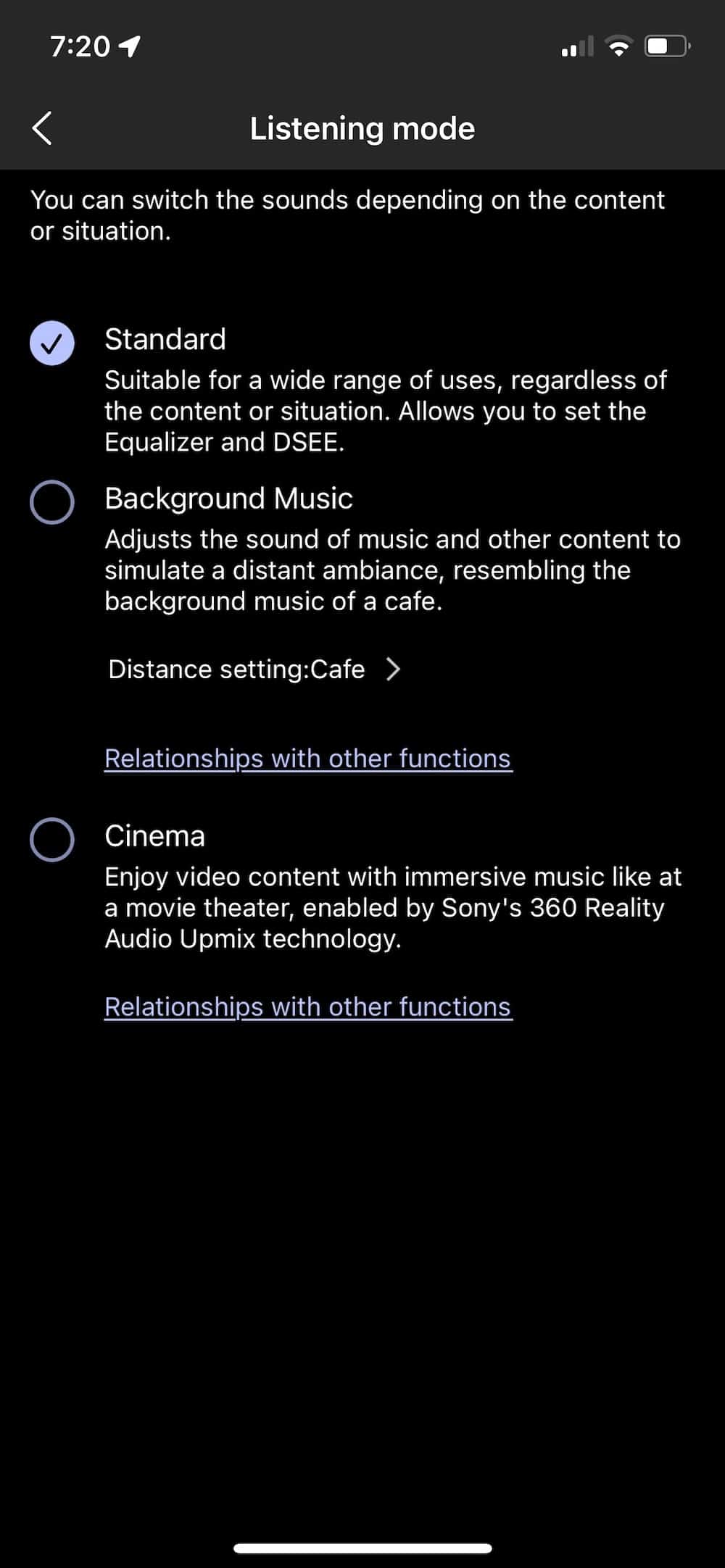Choose the Background Music mode
Screen dimensions: 725x1568
tap(52, 502)
